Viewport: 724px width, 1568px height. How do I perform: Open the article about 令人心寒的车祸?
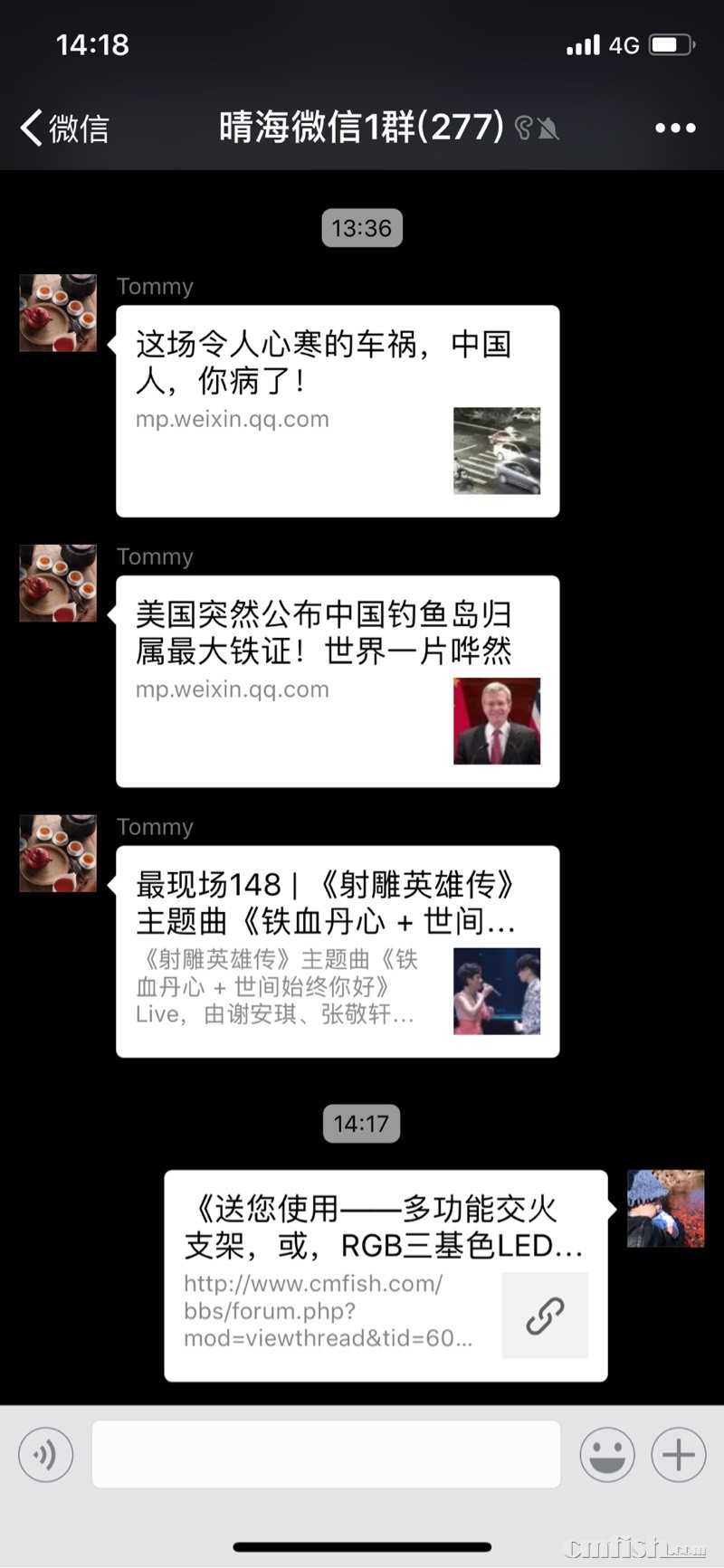(337, 412)
